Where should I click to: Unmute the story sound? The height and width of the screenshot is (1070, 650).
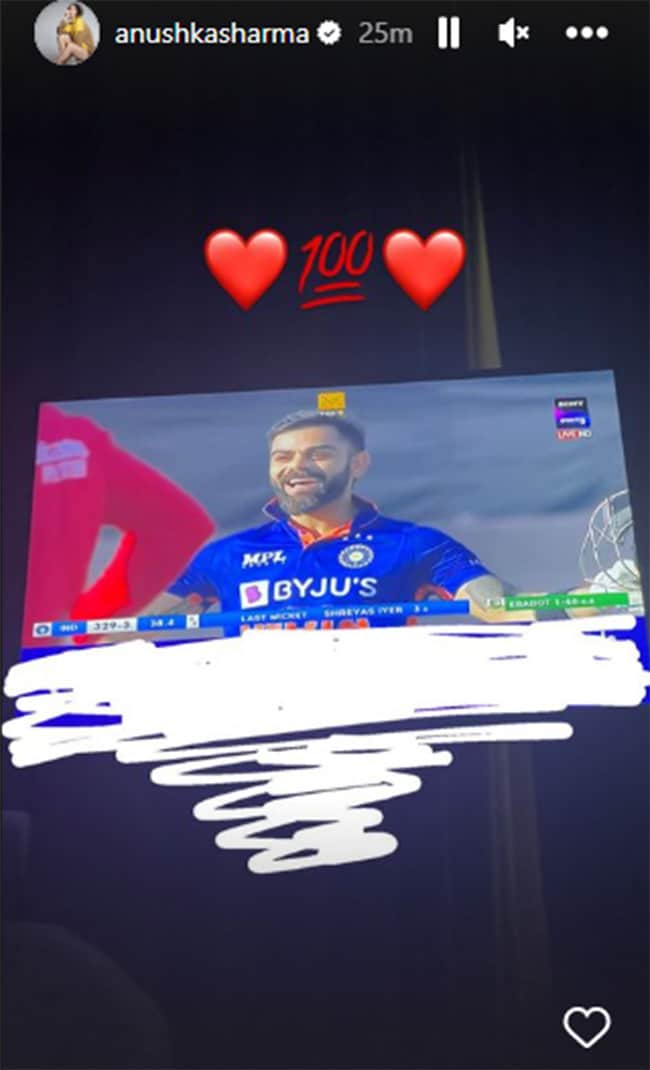tap(513, 33)
